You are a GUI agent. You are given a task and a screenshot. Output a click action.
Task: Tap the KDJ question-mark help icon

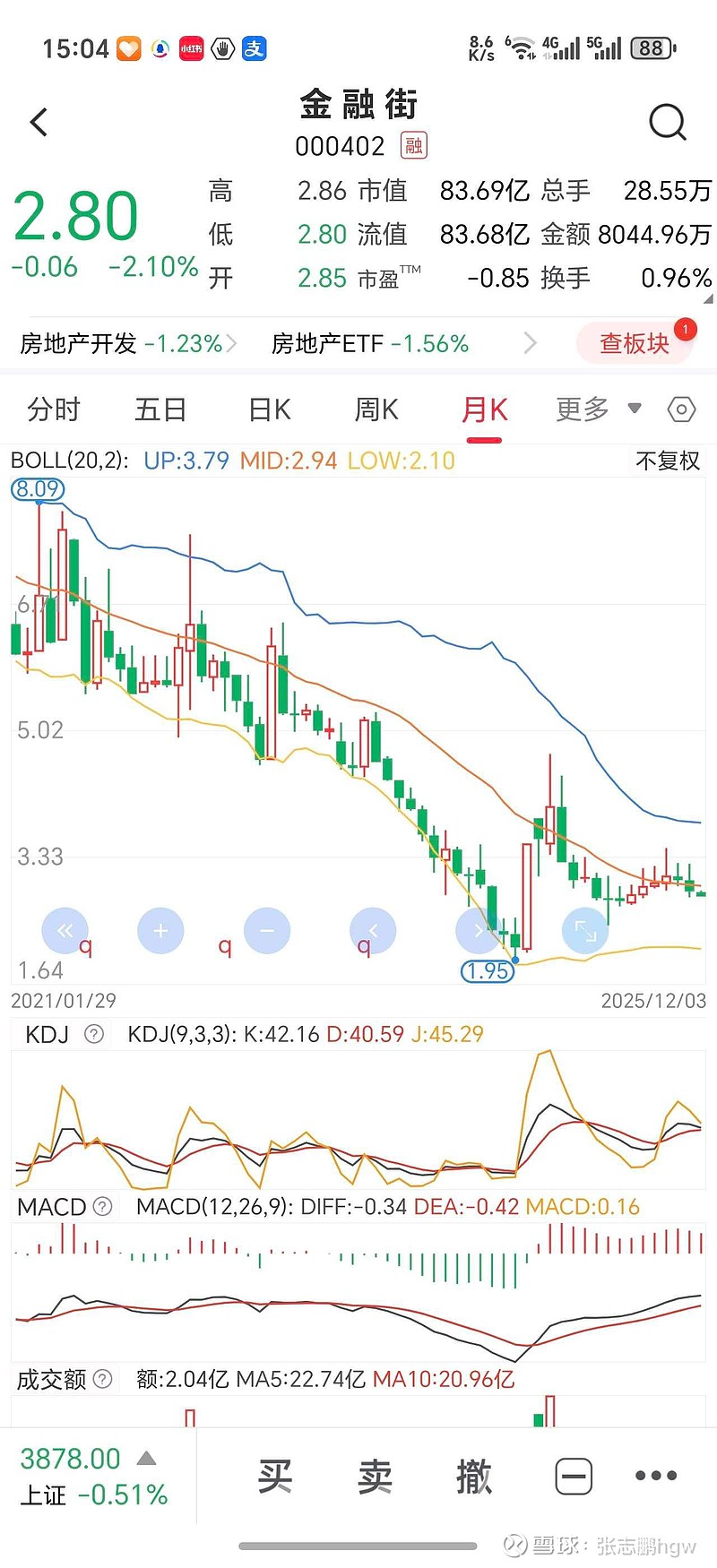click(93, 1034)
